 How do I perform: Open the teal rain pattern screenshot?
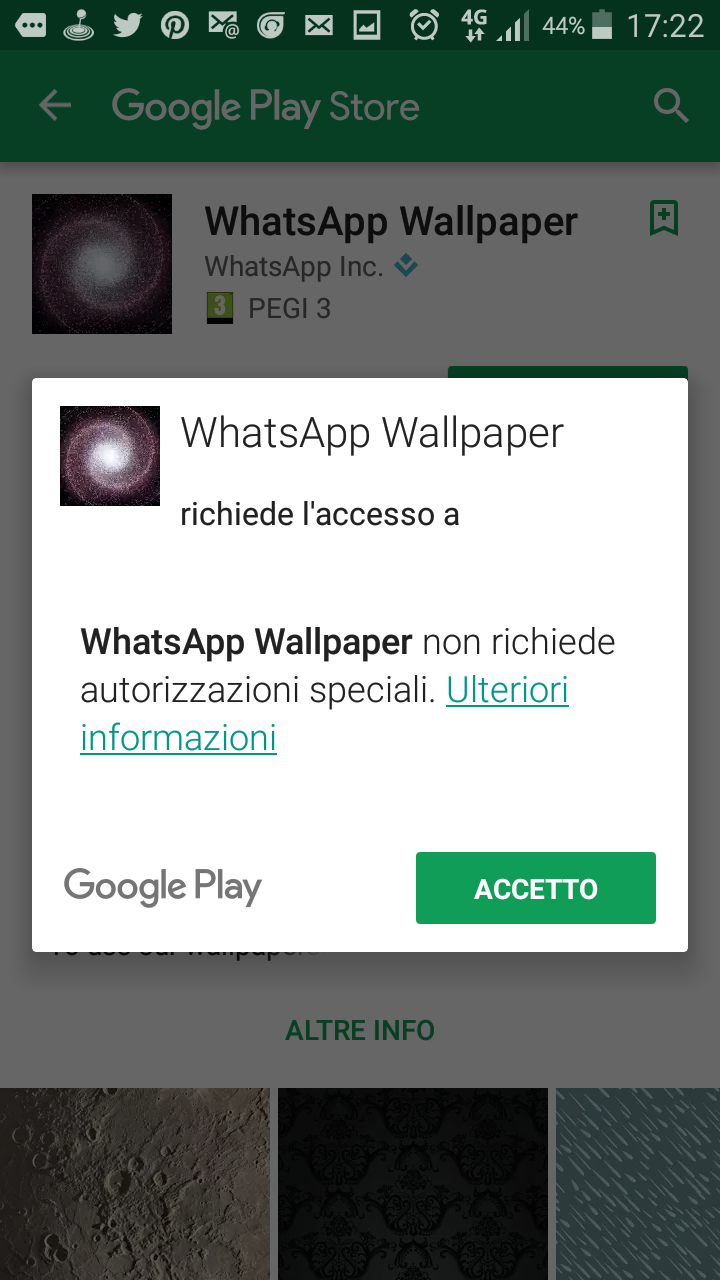pyautogui.click(x=638, y=1184)
